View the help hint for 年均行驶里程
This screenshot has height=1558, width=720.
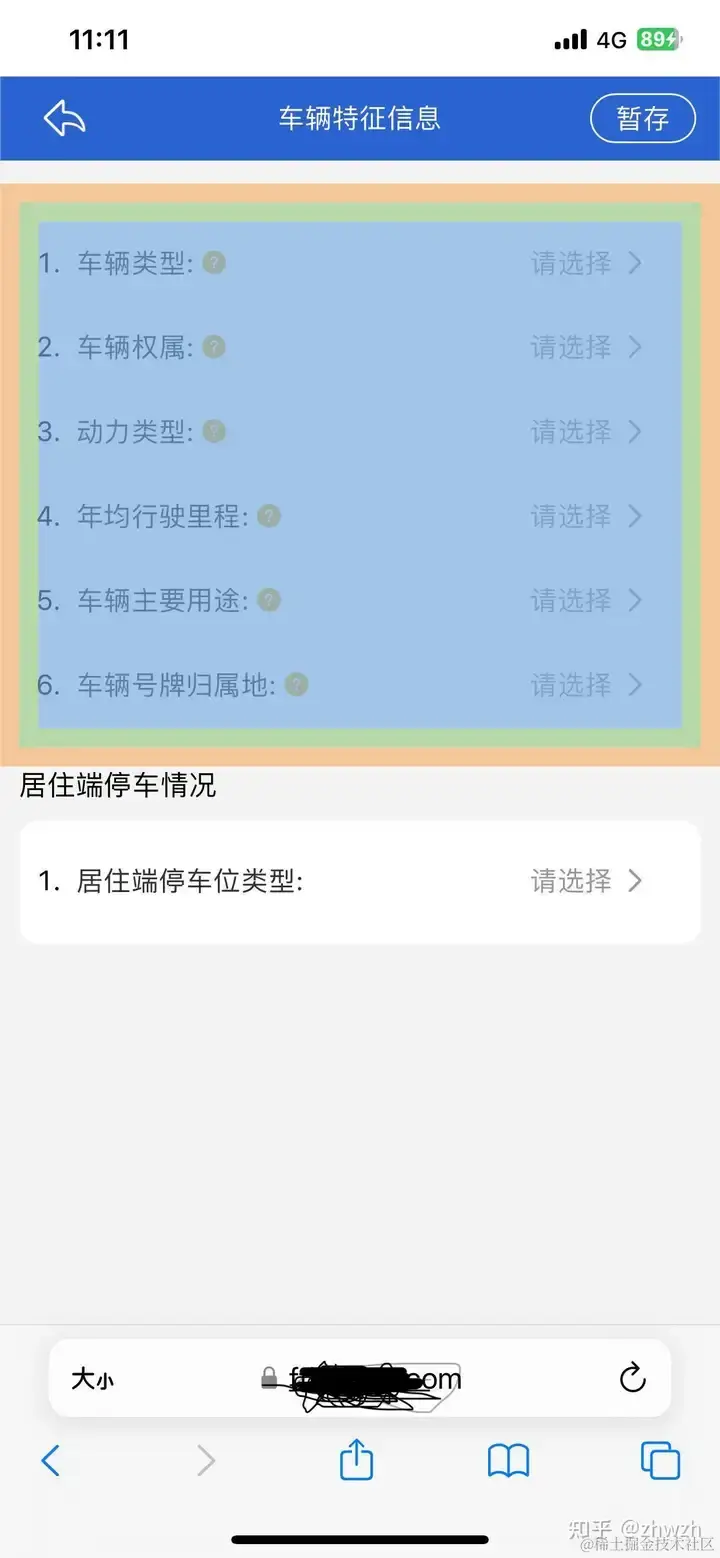tap(269, 516)
